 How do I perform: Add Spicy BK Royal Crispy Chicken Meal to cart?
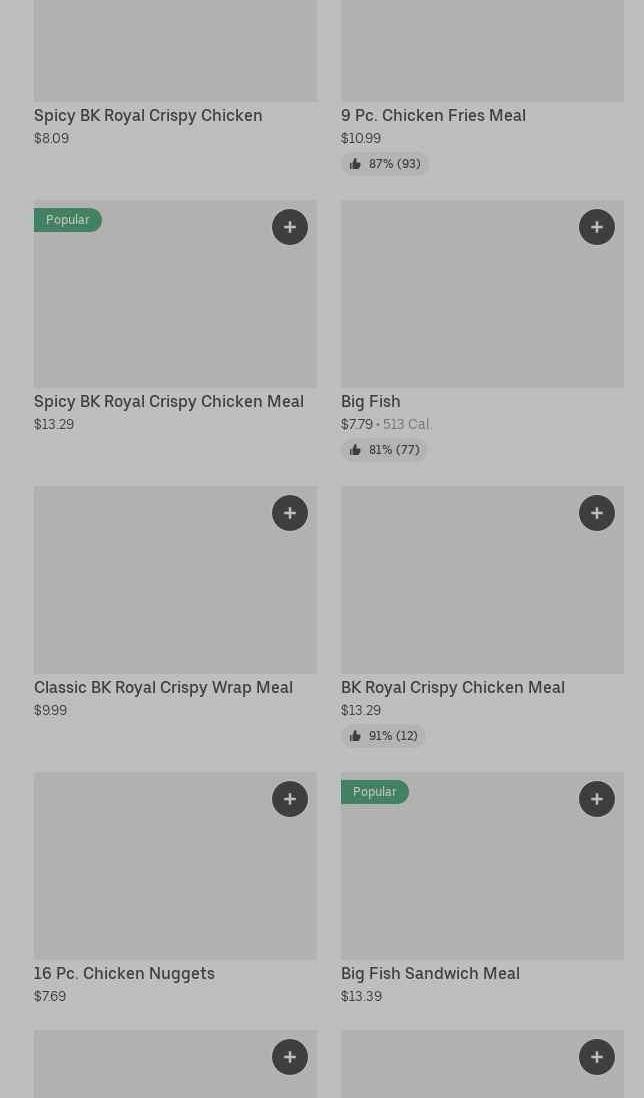[x=290, y=227]
